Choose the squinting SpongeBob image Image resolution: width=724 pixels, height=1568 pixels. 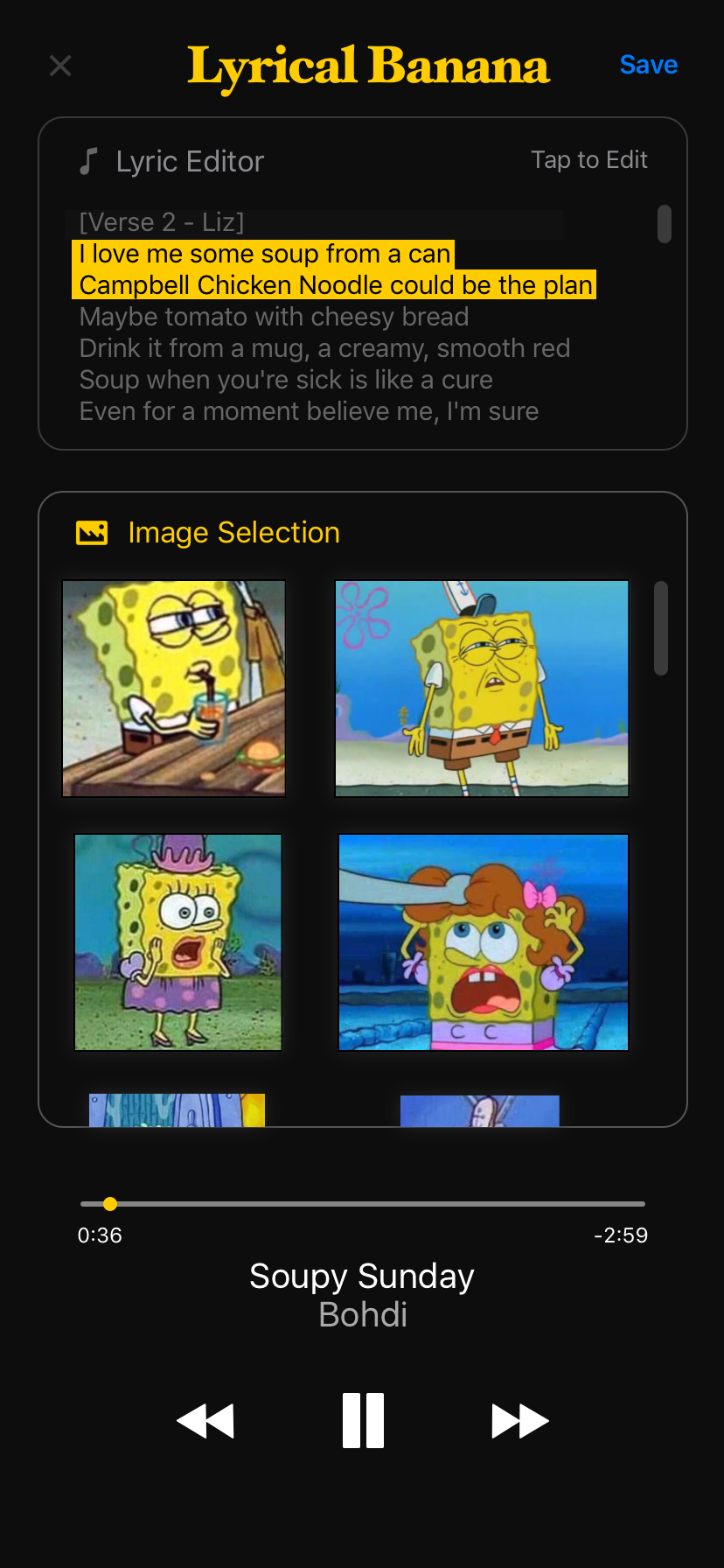[482, 688]
